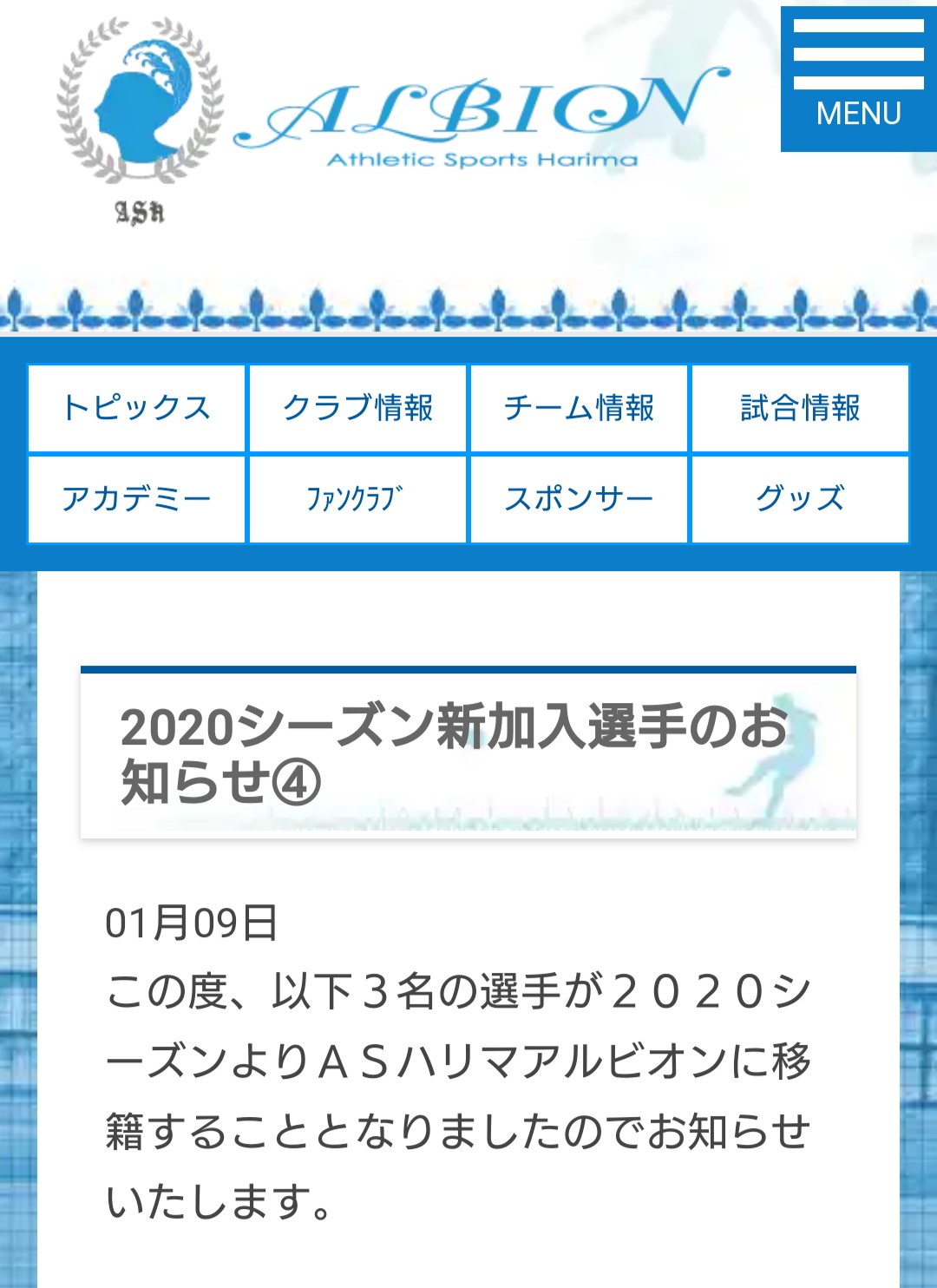This screenshot has height=1288, width=937.
Task: Open the グッズ shop section
Action: 799,499
